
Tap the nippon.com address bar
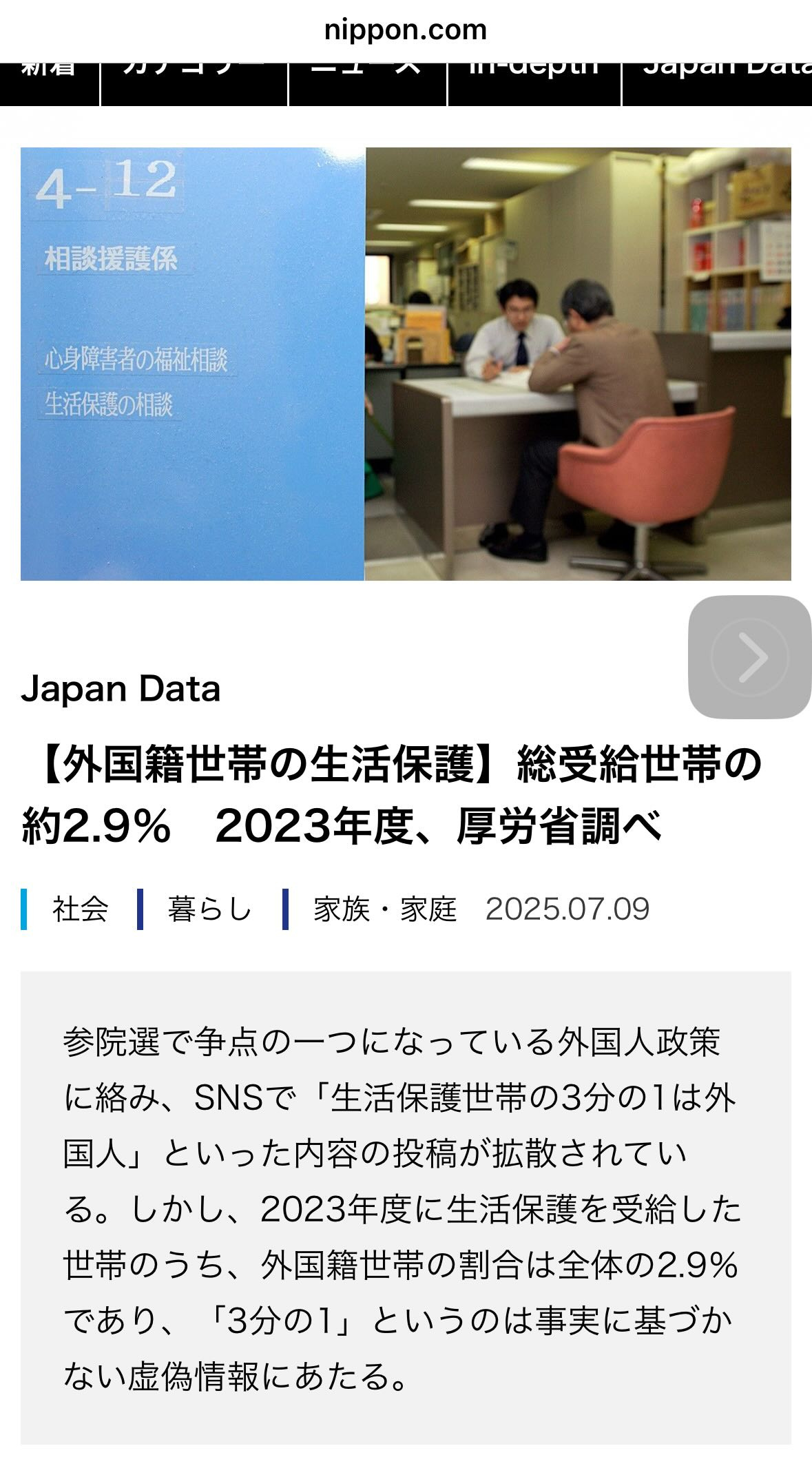pos(406,30)
